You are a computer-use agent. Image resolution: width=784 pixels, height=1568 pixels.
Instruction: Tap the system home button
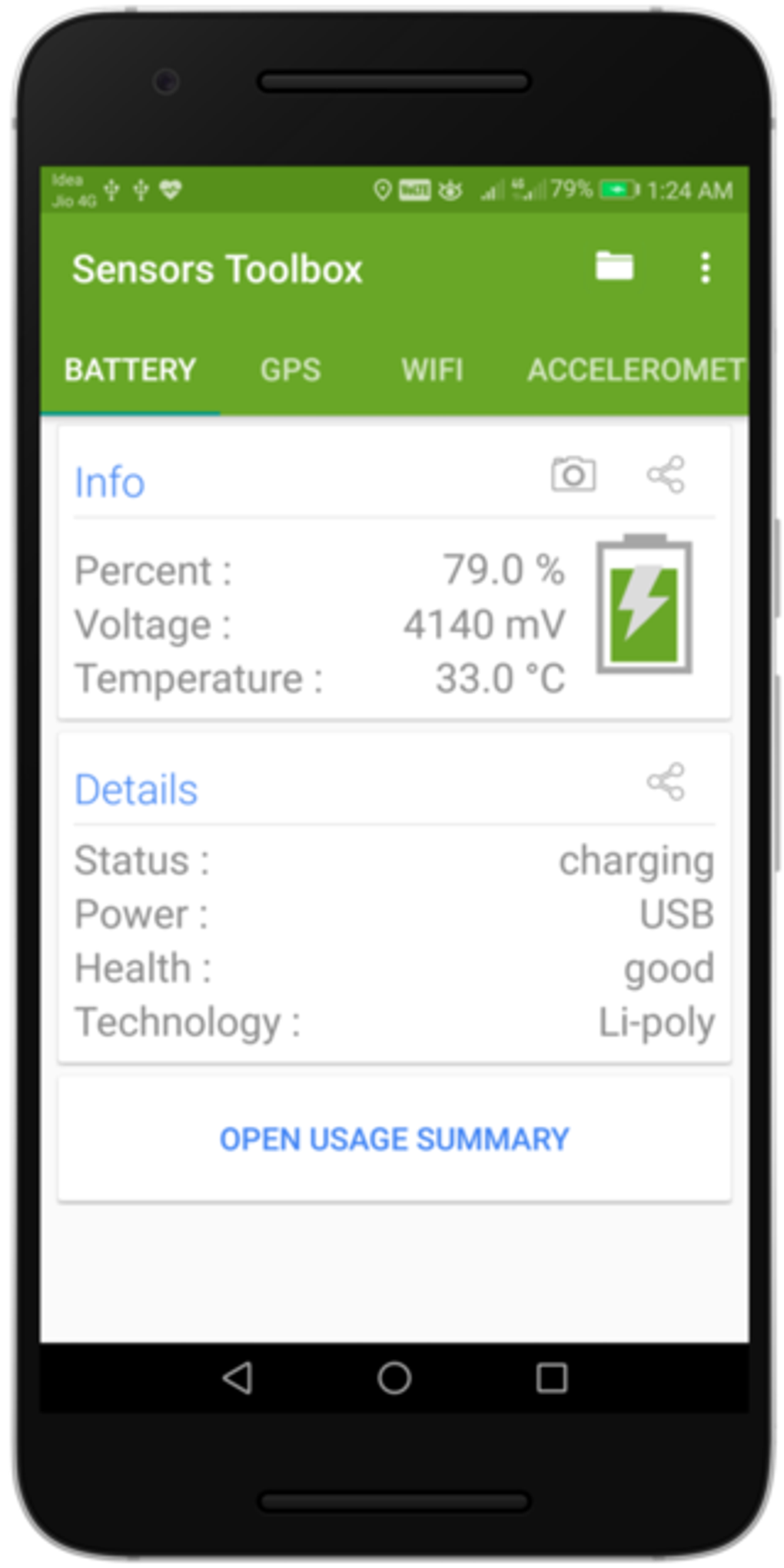click(394, 1377)
